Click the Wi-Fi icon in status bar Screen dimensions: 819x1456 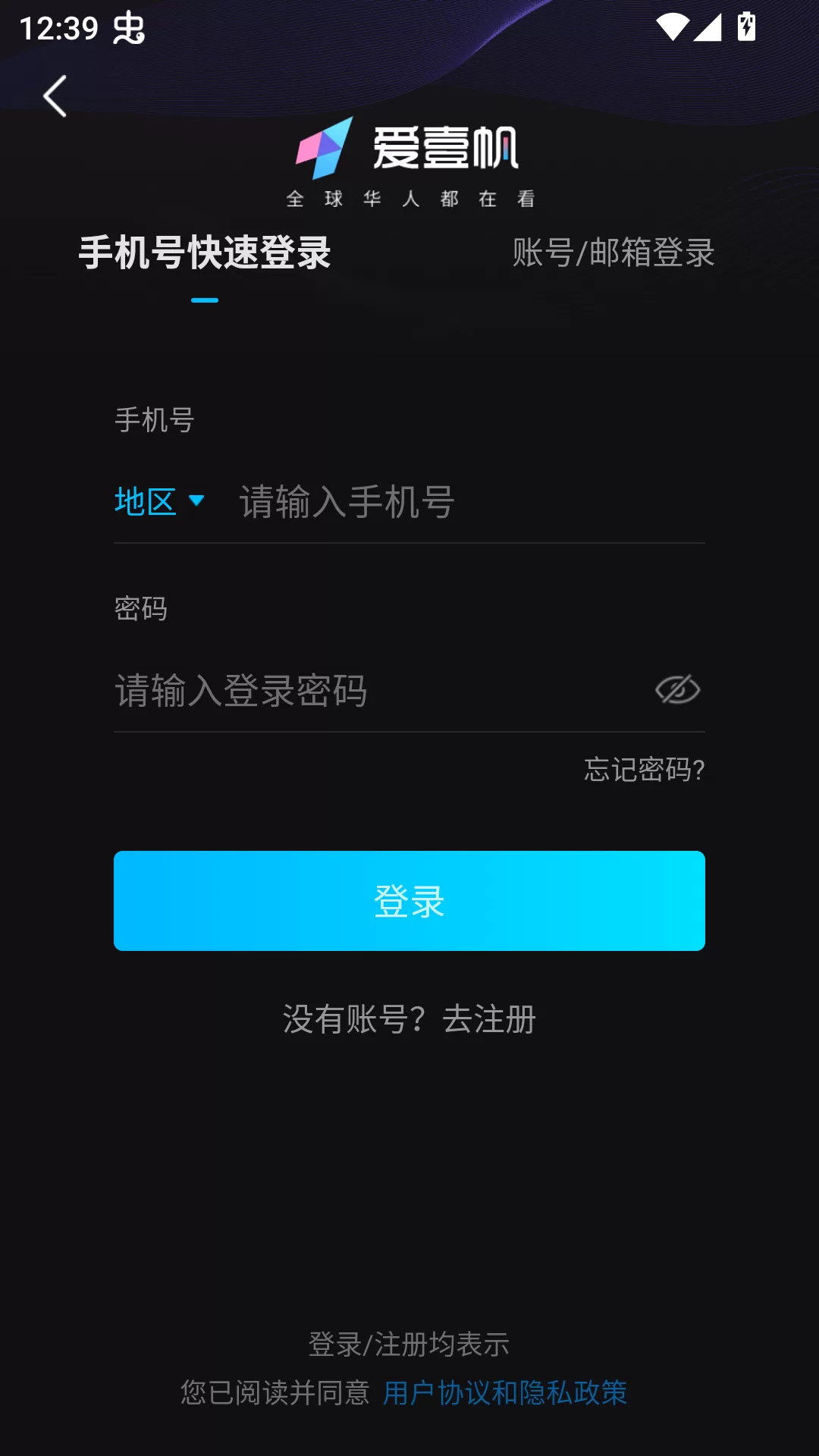[x=674, y=25]
